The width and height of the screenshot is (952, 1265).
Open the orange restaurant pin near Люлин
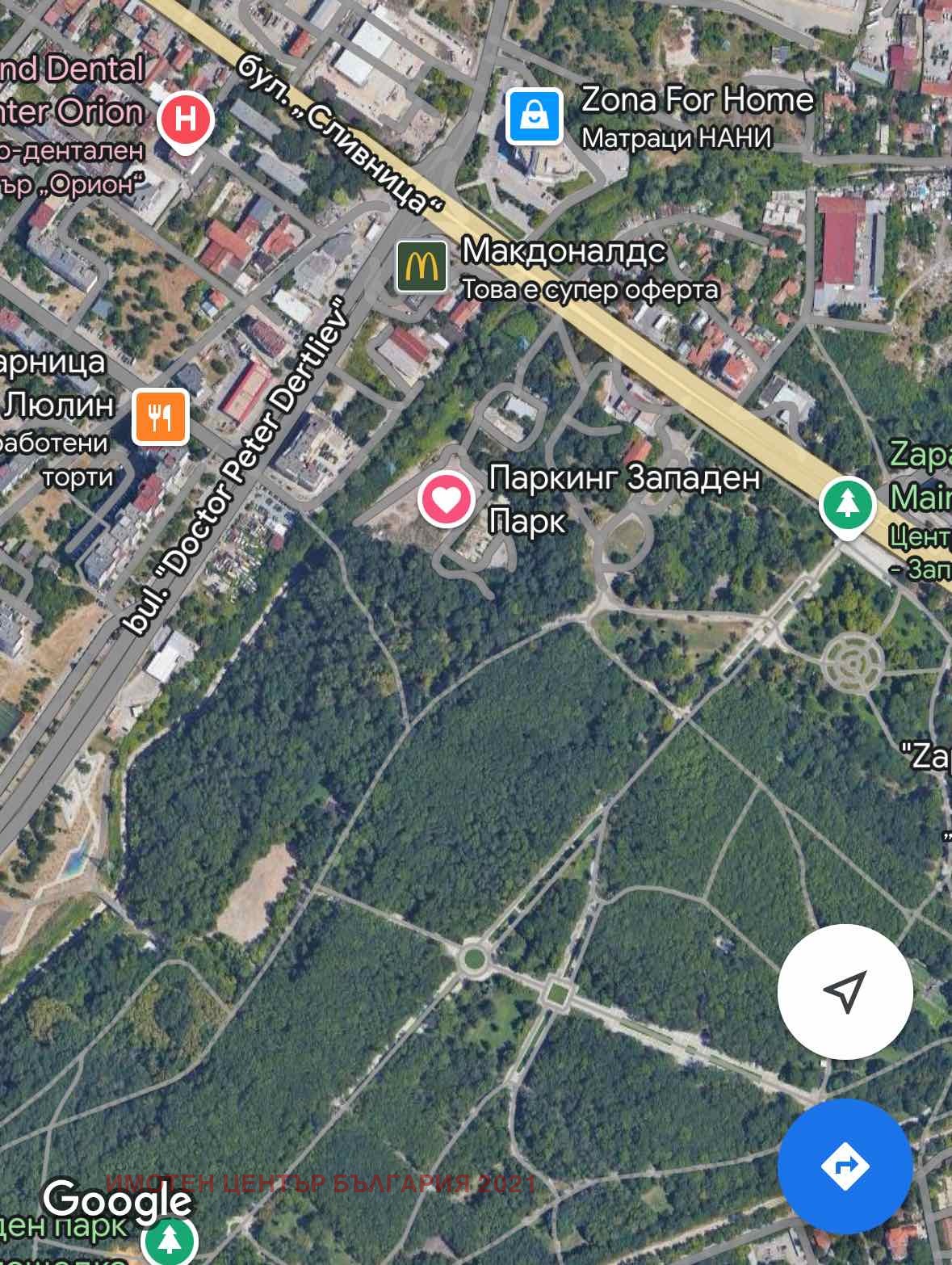pos(161,417)
